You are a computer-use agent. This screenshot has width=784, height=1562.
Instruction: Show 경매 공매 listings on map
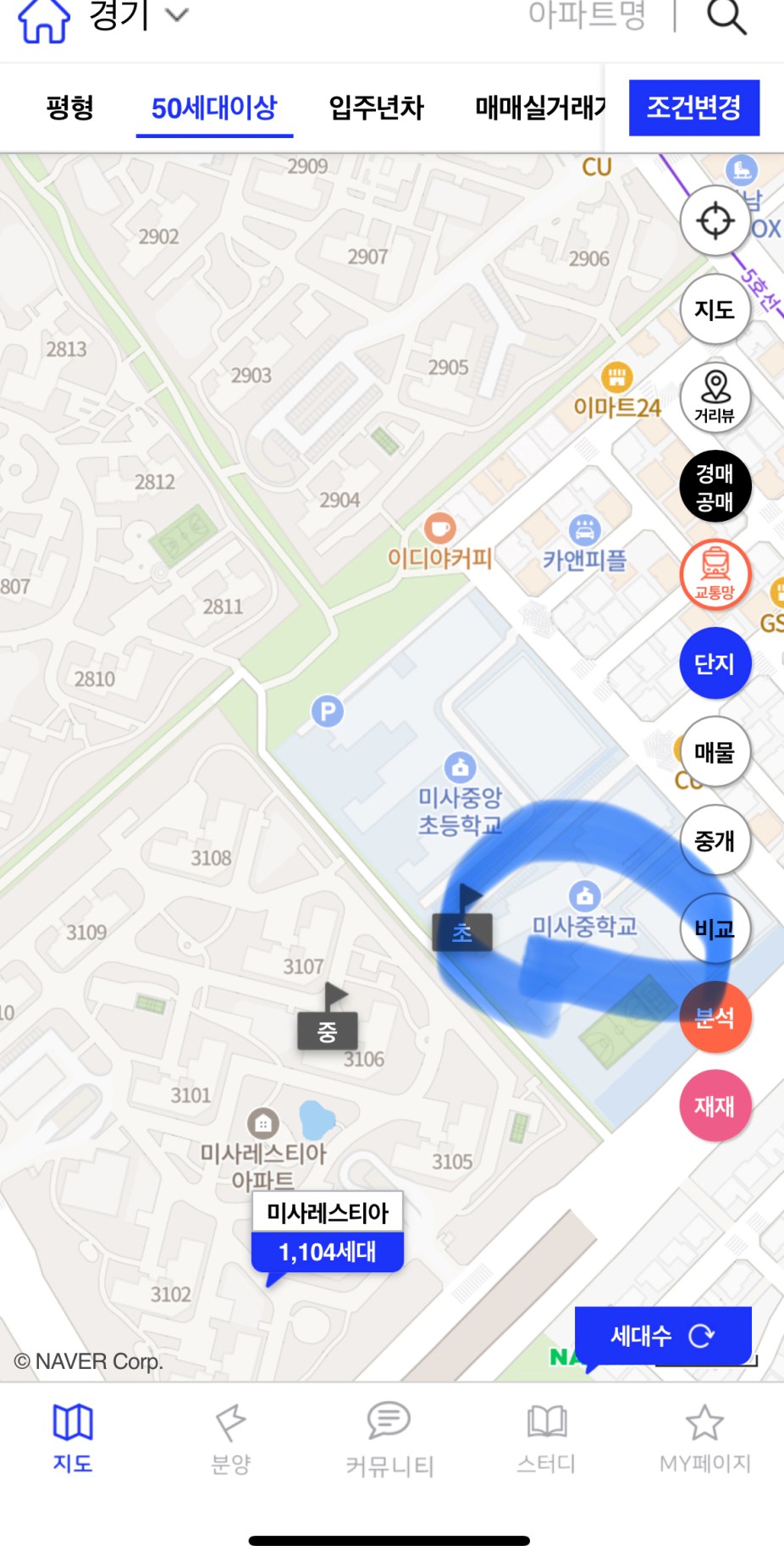(715, 486)
